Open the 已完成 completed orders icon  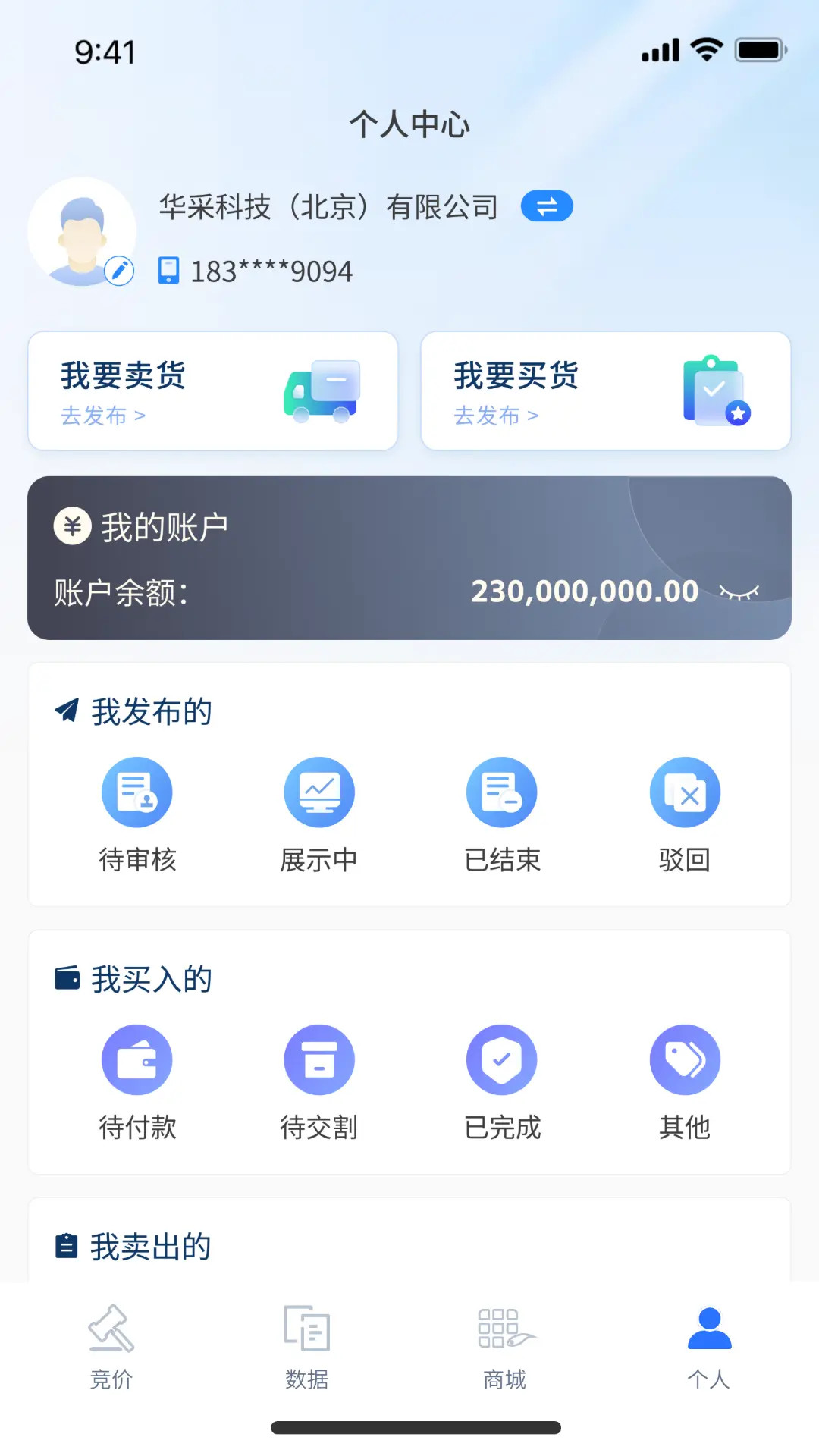(502, 1059)
